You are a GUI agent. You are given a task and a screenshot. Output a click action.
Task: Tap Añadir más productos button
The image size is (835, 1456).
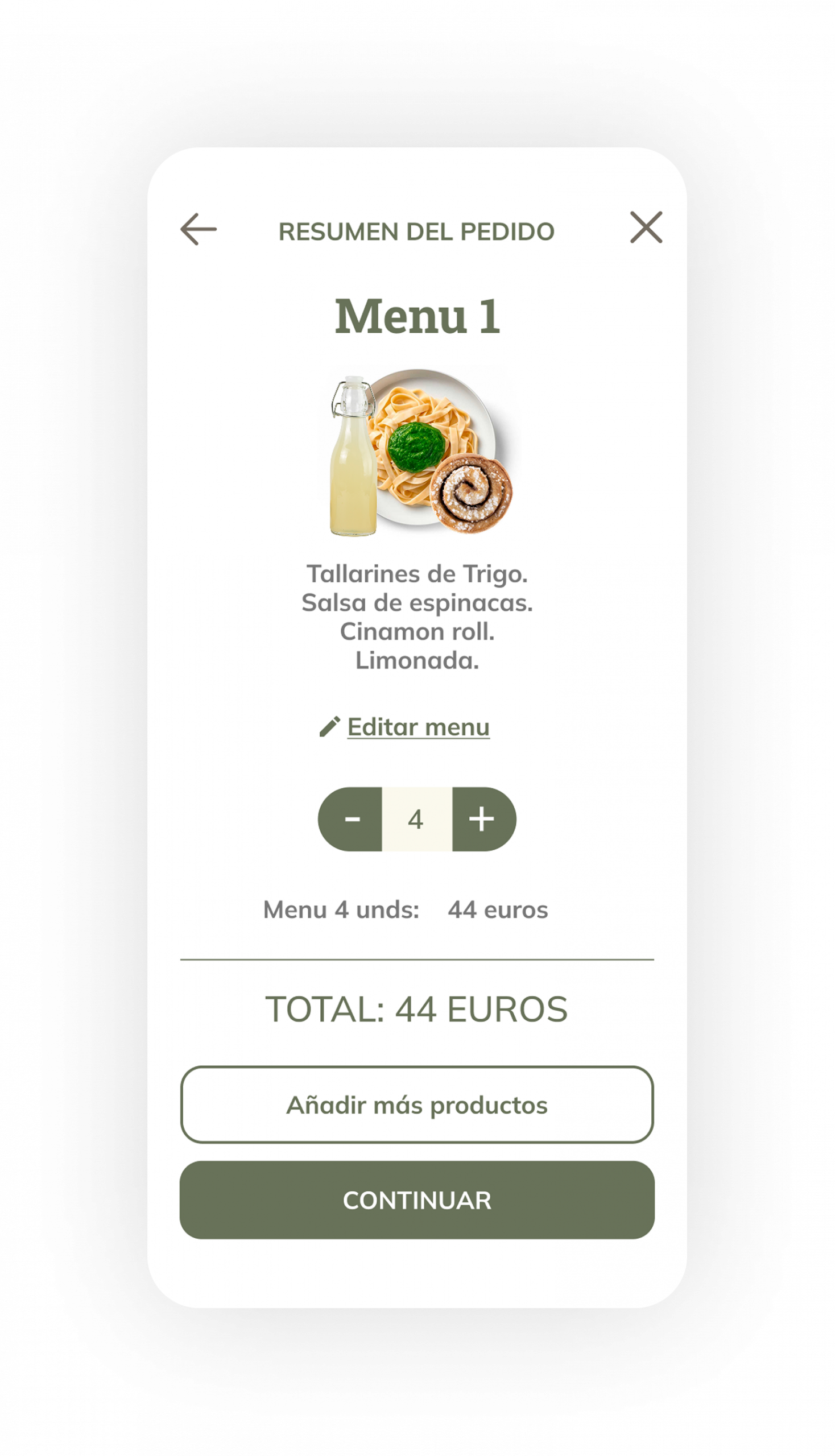(x=417, y=1105)
